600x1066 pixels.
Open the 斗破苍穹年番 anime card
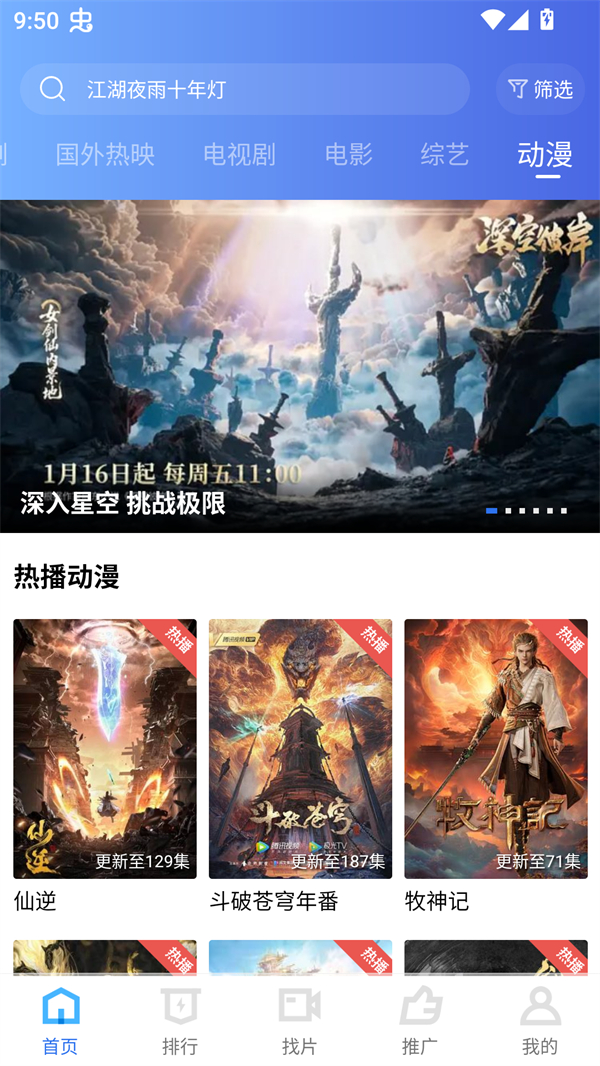click(300, 749)
